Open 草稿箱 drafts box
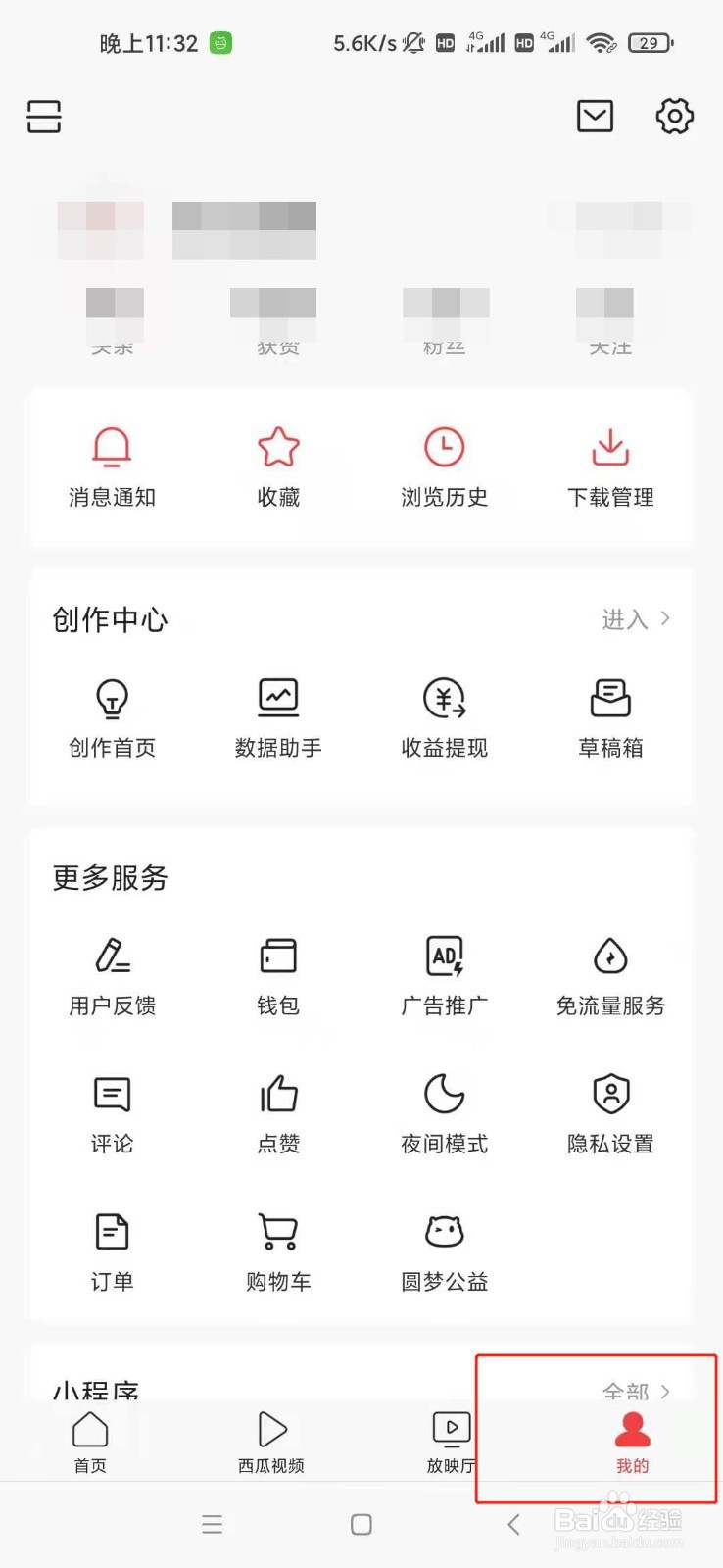Image resolution: width=723 pixels, height=1568 pixels. 610,718
